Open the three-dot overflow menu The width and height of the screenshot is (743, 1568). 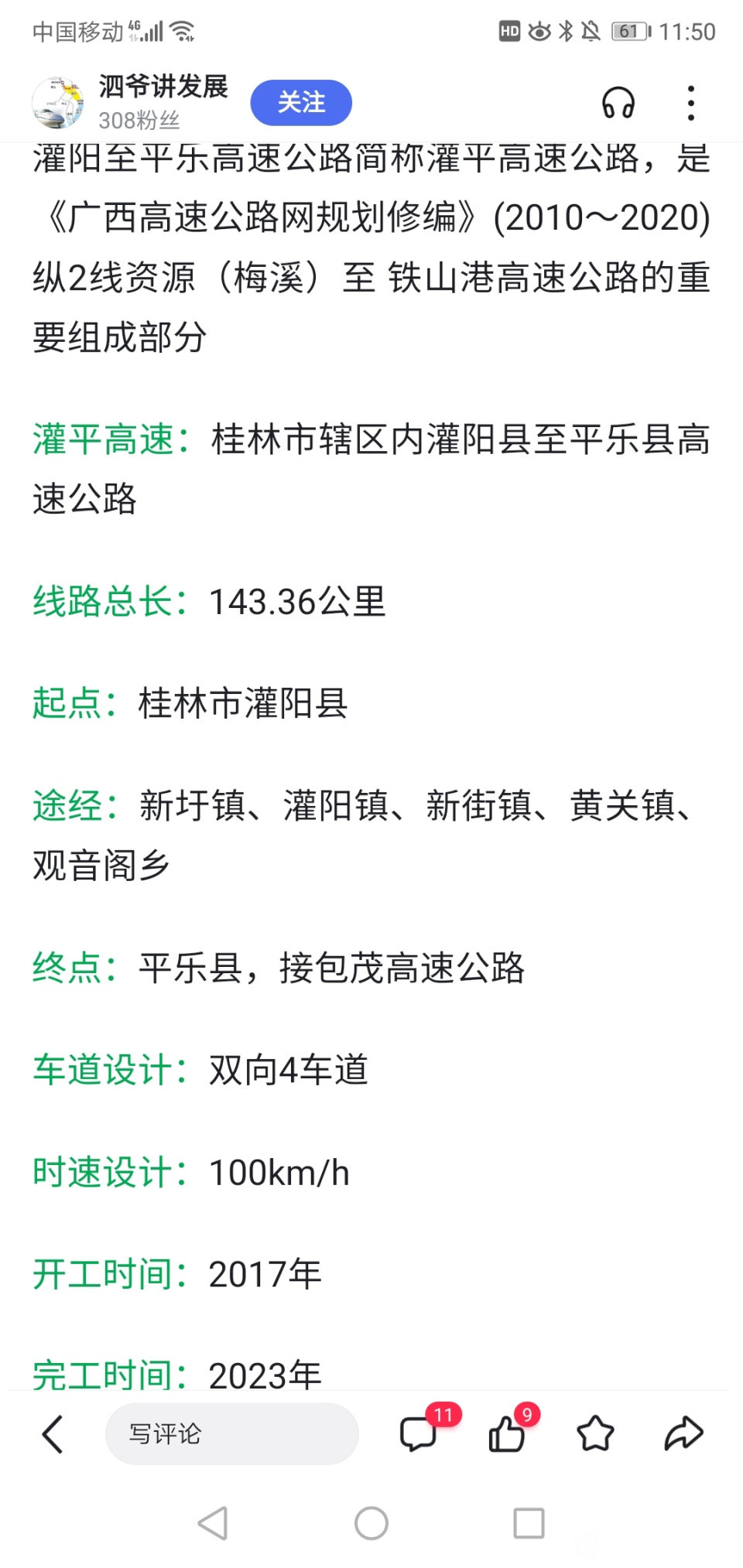tap(690, 102)
